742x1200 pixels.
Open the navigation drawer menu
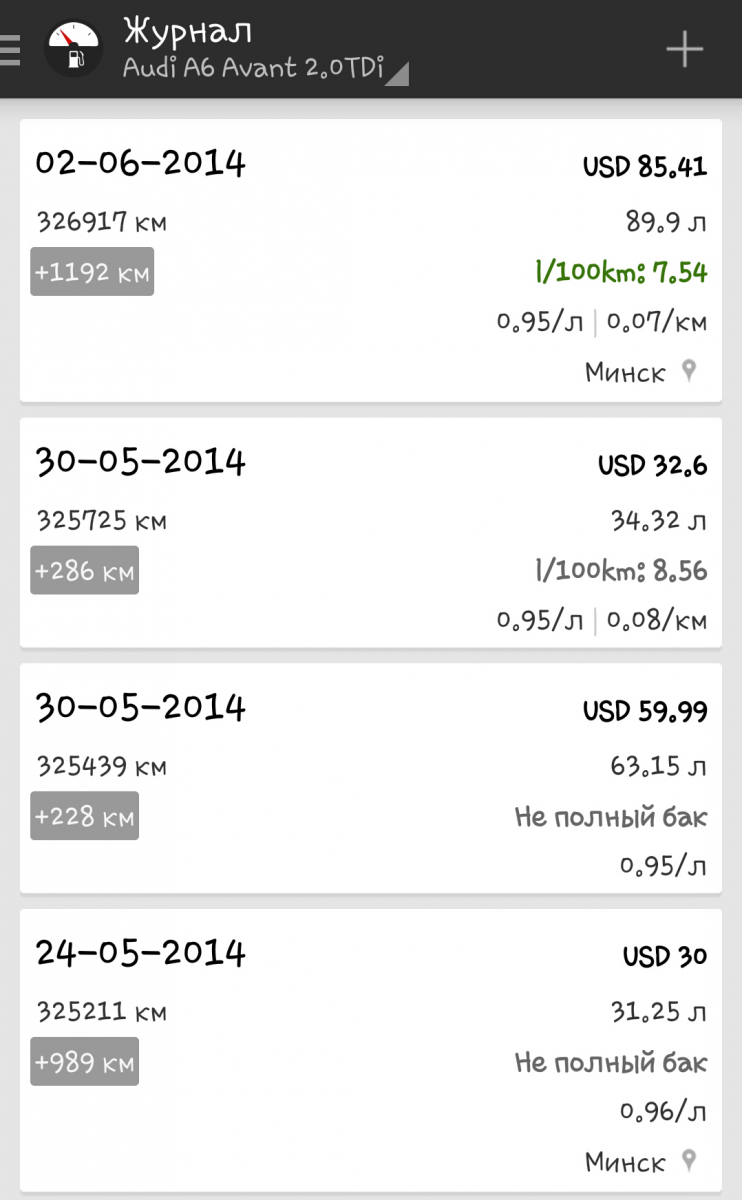pyautogui.click(x=10, y=49)
